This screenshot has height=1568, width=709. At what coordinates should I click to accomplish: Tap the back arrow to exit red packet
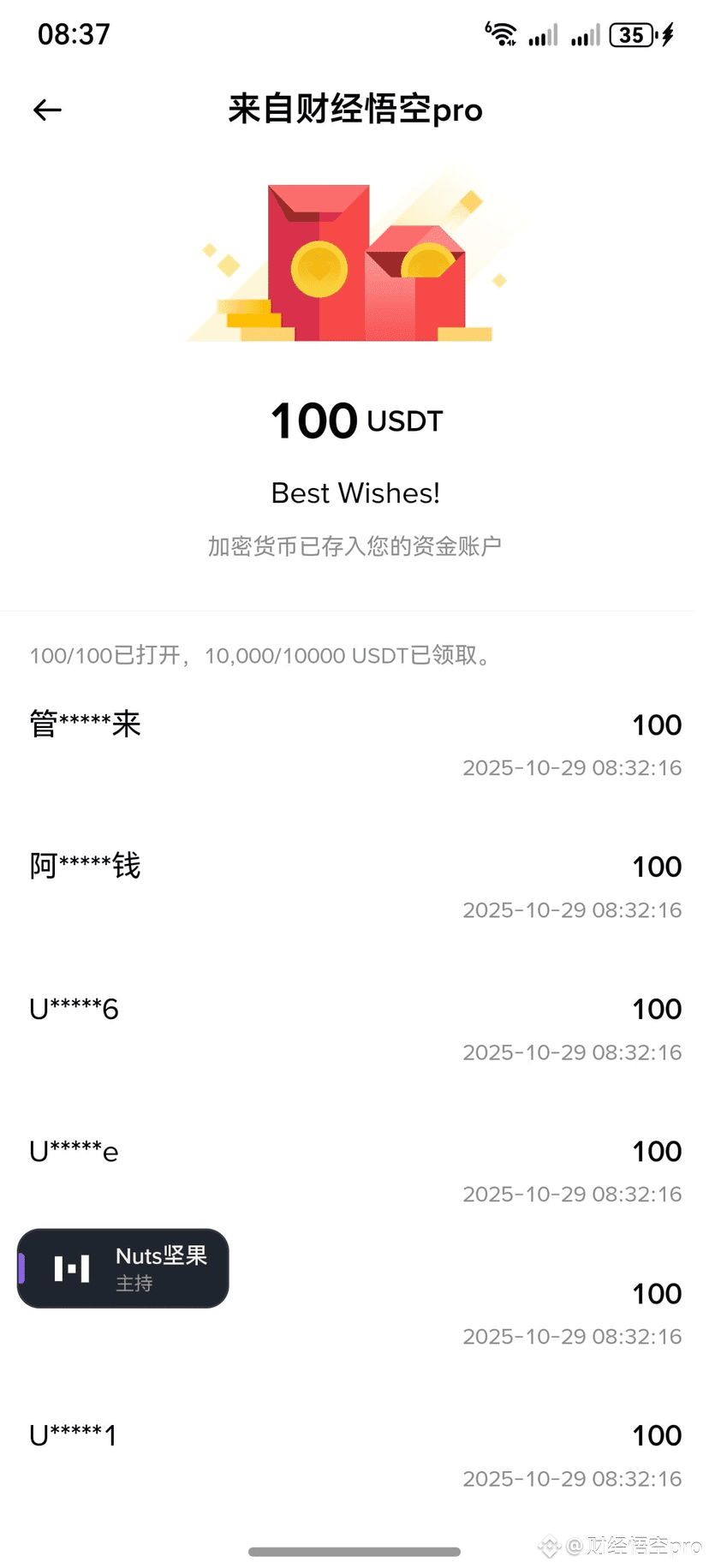click(47, 109)
